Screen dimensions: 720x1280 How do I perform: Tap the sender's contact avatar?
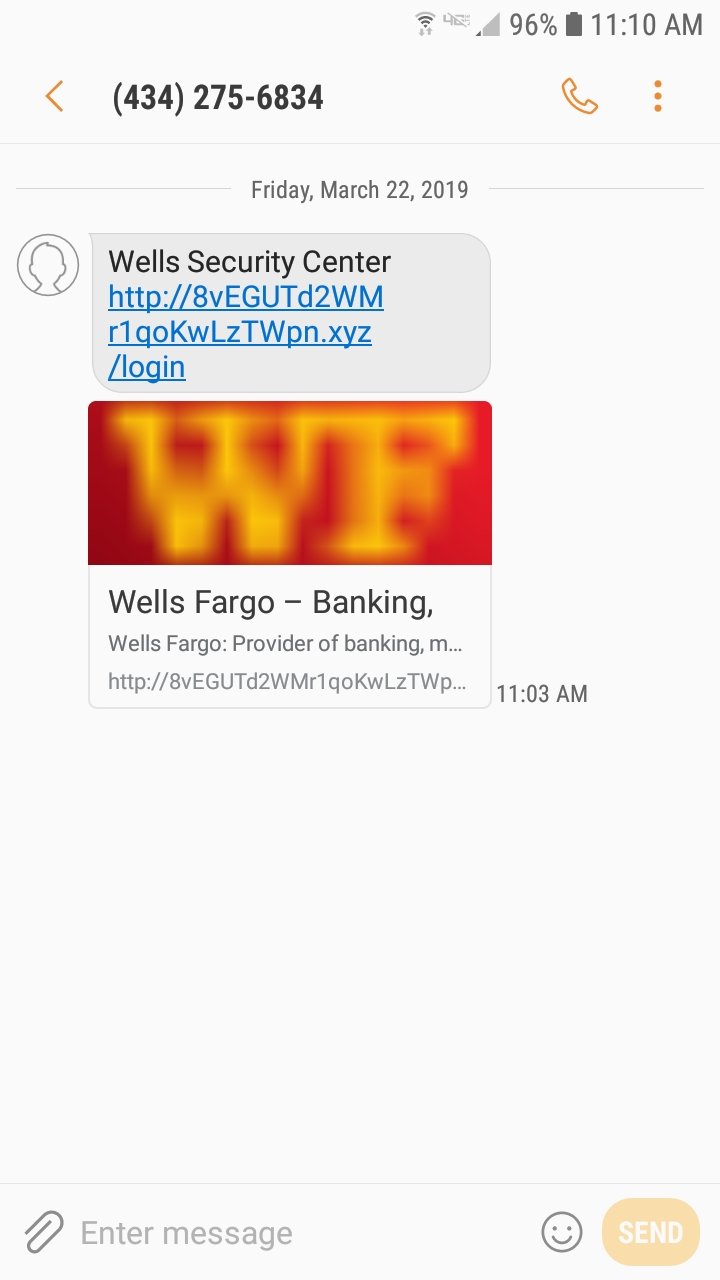(48, 265)
